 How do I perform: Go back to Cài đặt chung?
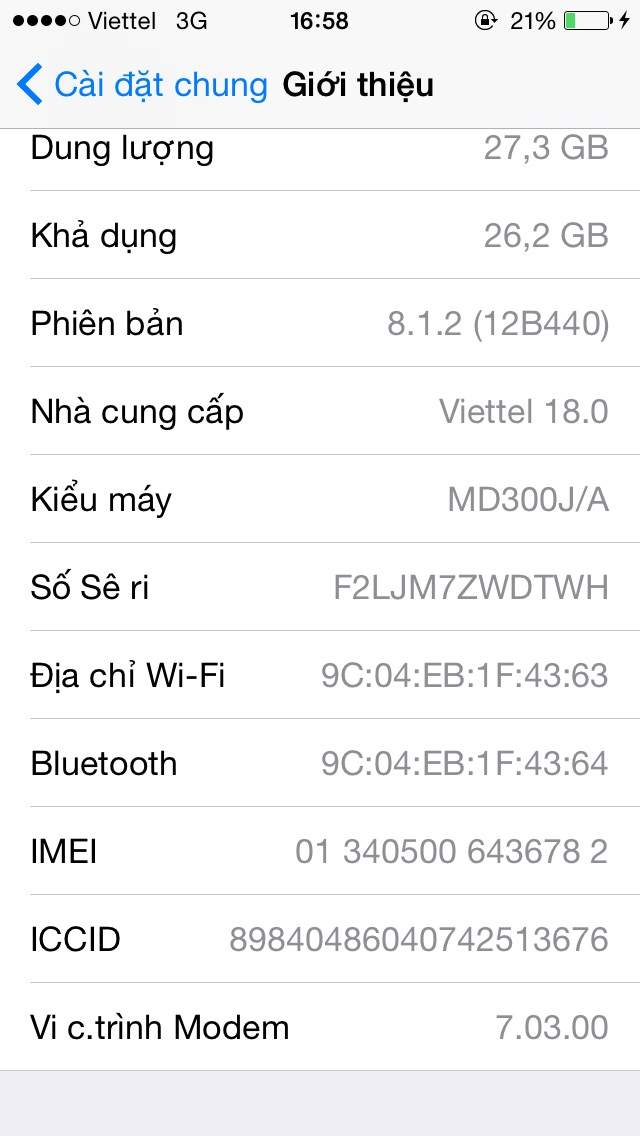[143, 85]
